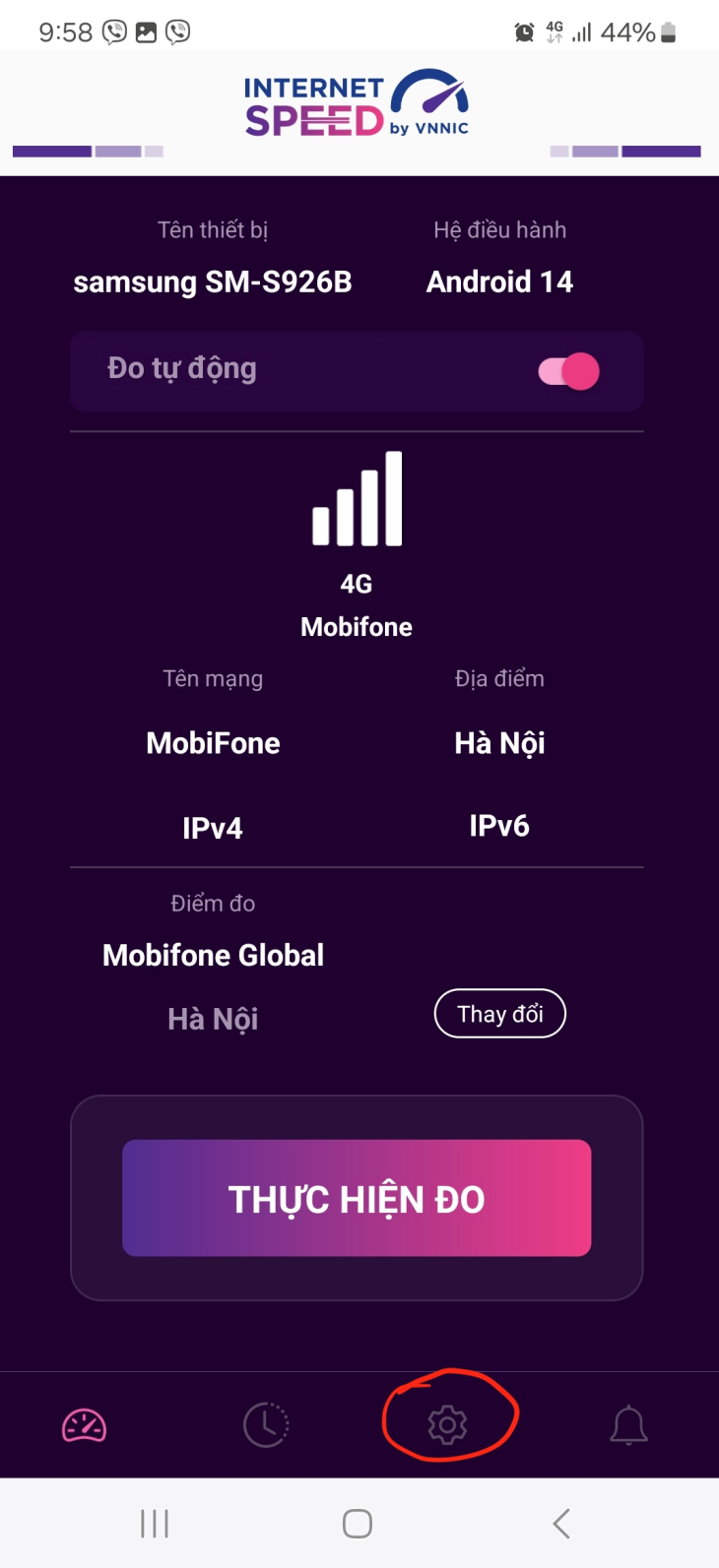Screen dimensions: 719x1568
Task: Tap the THỰC HIỆN ĐO button
Action: pyautogui.click(x=357, y=1198)
